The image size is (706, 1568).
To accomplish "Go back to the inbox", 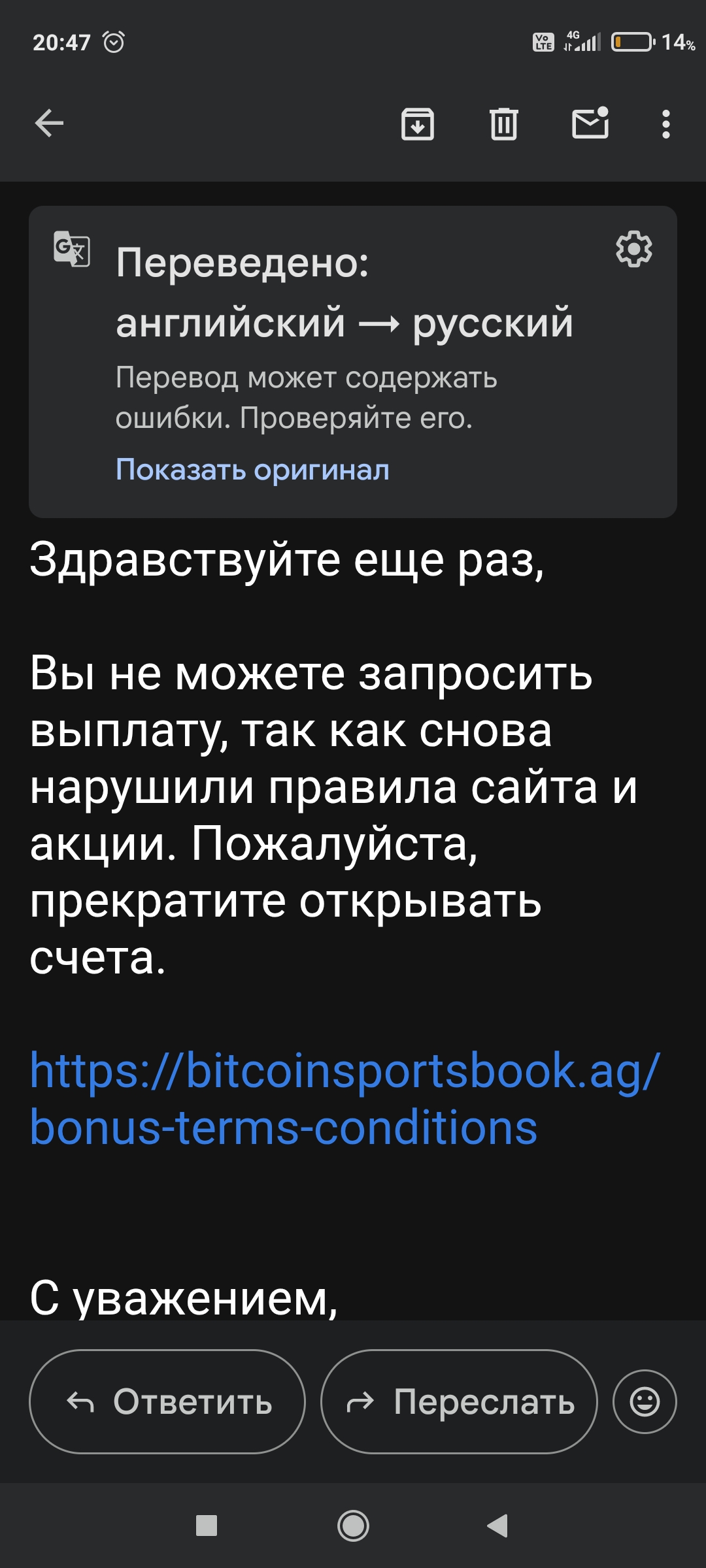I will 49,123.
